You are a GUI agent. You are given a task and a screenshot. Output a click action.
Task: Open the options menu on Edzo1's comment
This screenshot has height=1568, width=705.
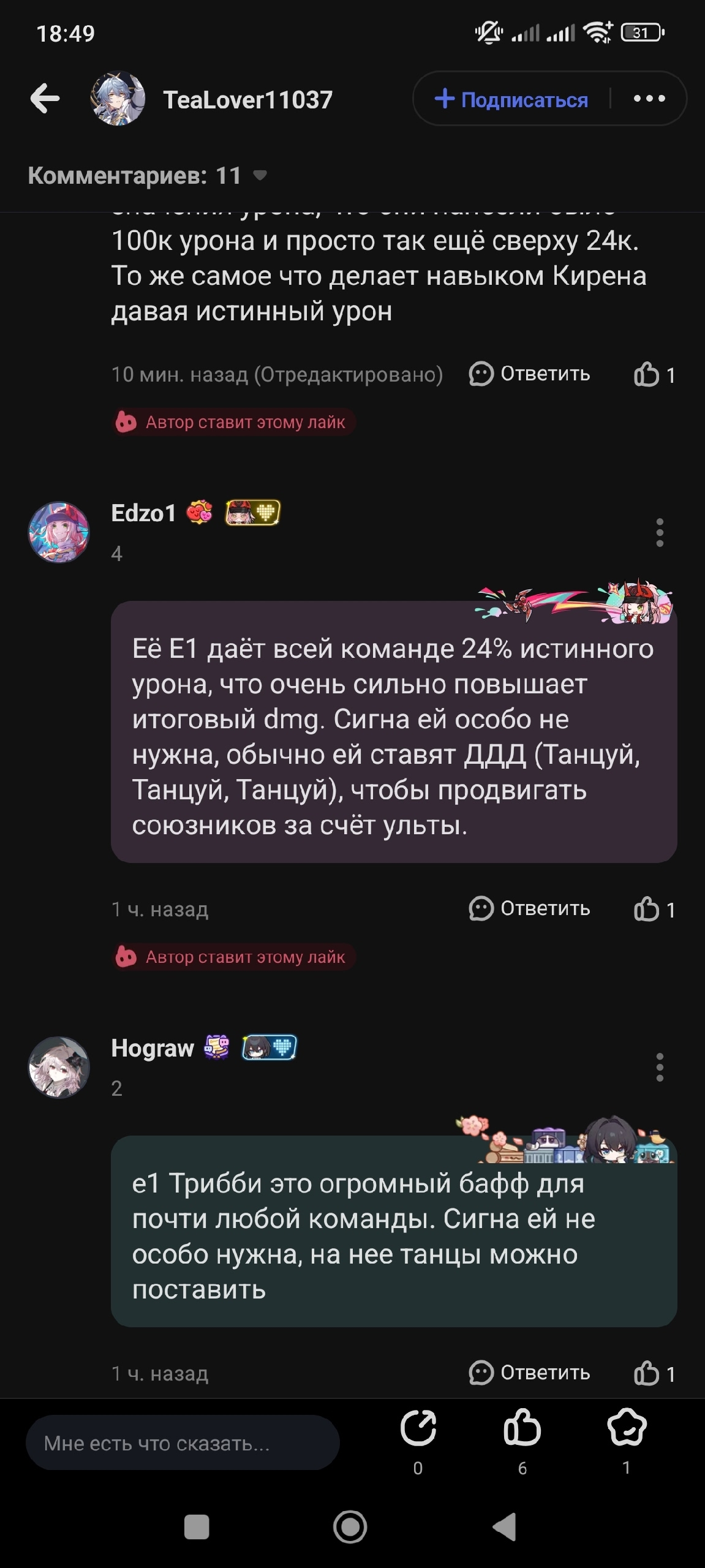(x=660, y=532)
